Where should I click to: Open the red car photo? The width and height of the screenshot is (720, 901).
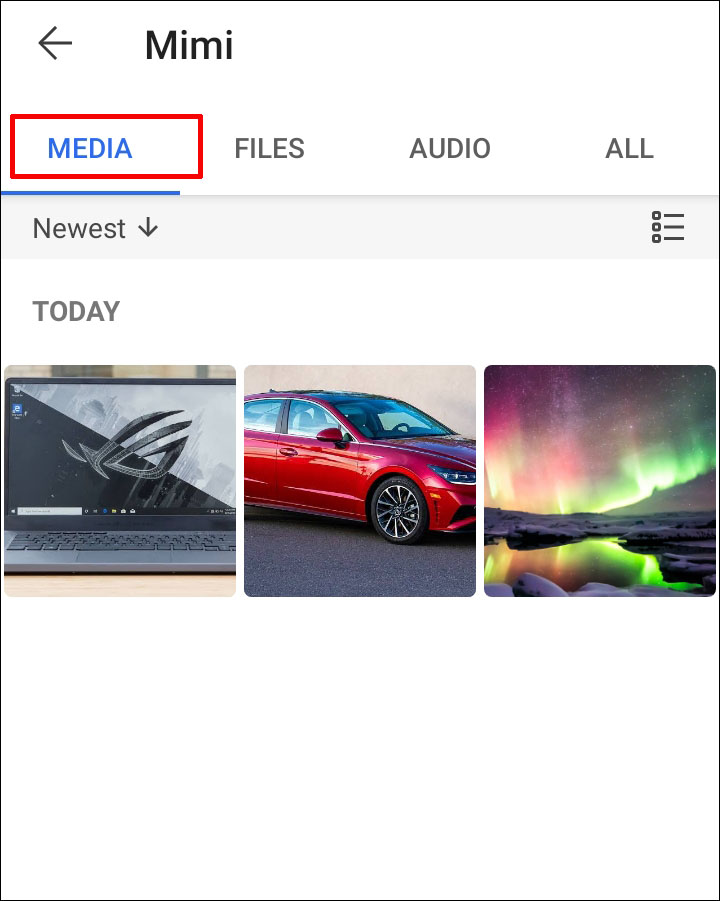pos(360,481)
